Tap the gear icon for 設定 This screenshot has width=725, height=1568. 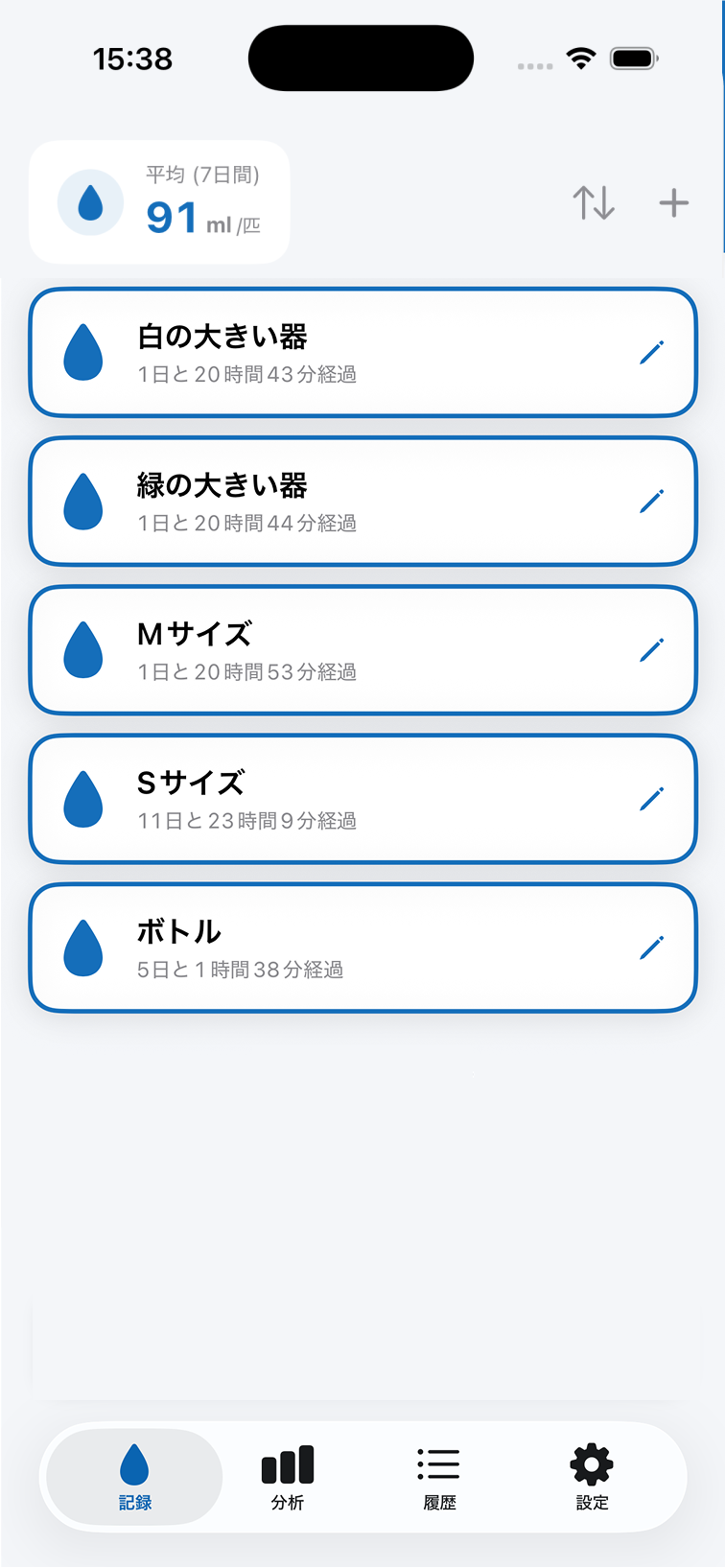tap(590, 1464)
